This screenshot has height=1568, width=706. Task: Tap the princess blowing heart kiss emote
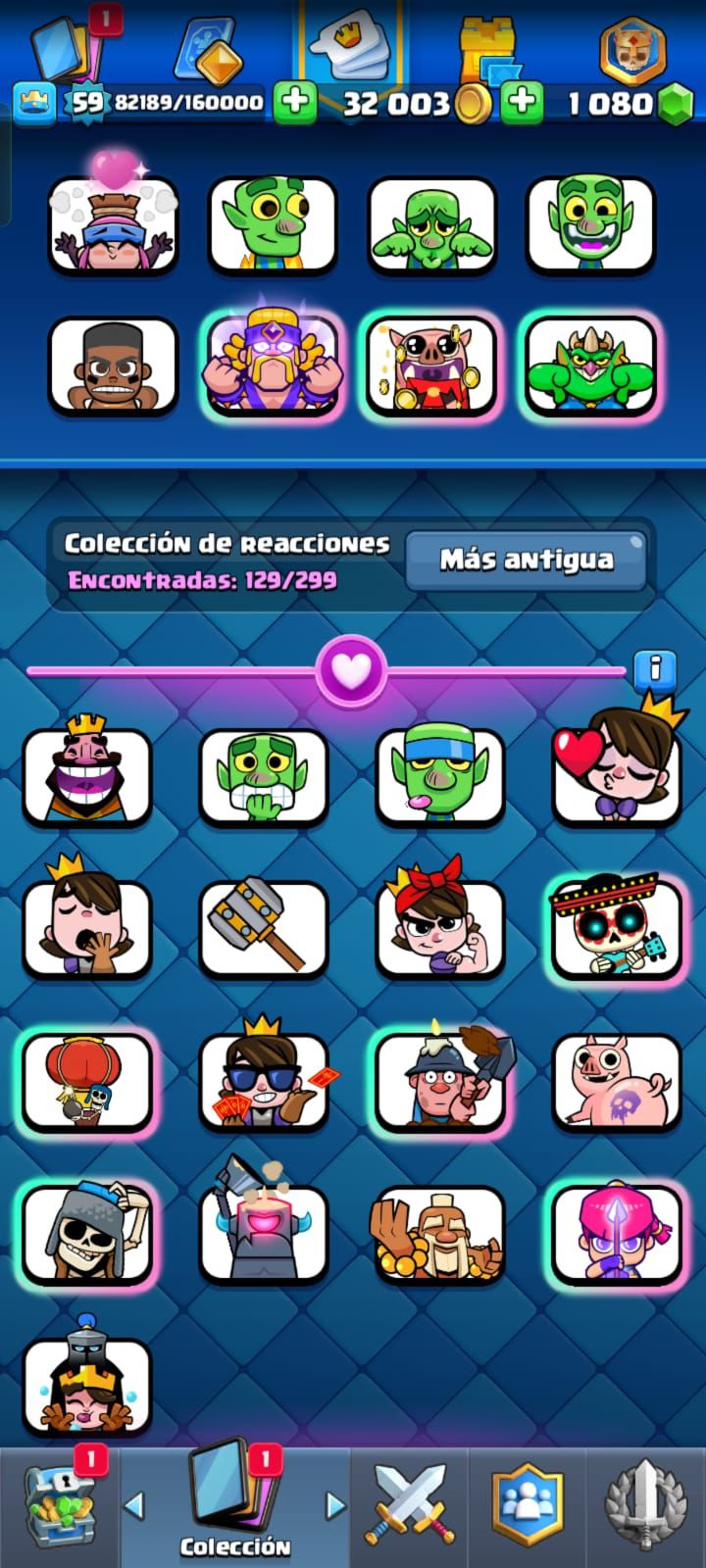click(616, 774)
